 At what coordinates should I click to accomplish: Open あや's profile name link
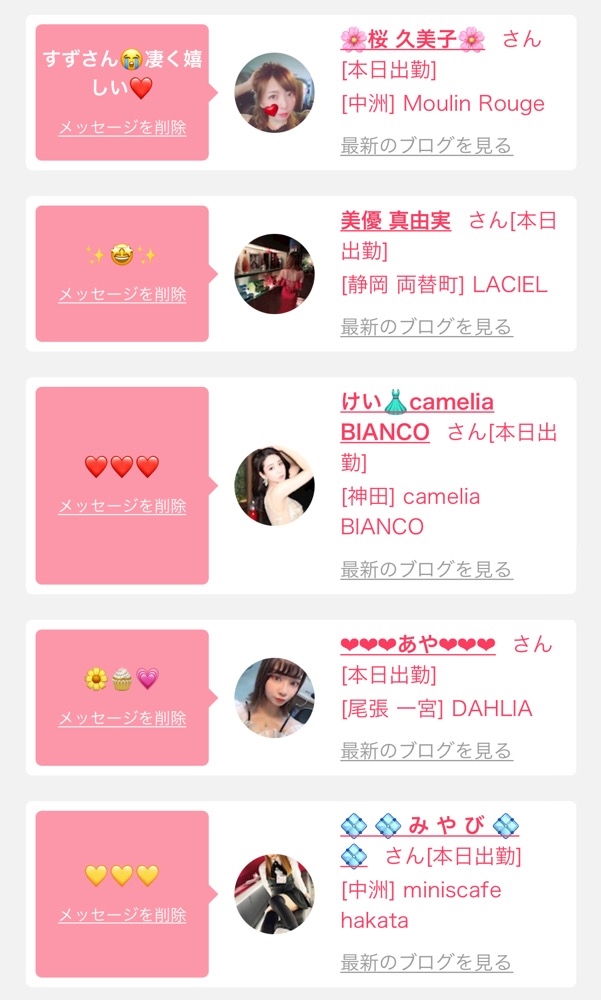point(418,644)
